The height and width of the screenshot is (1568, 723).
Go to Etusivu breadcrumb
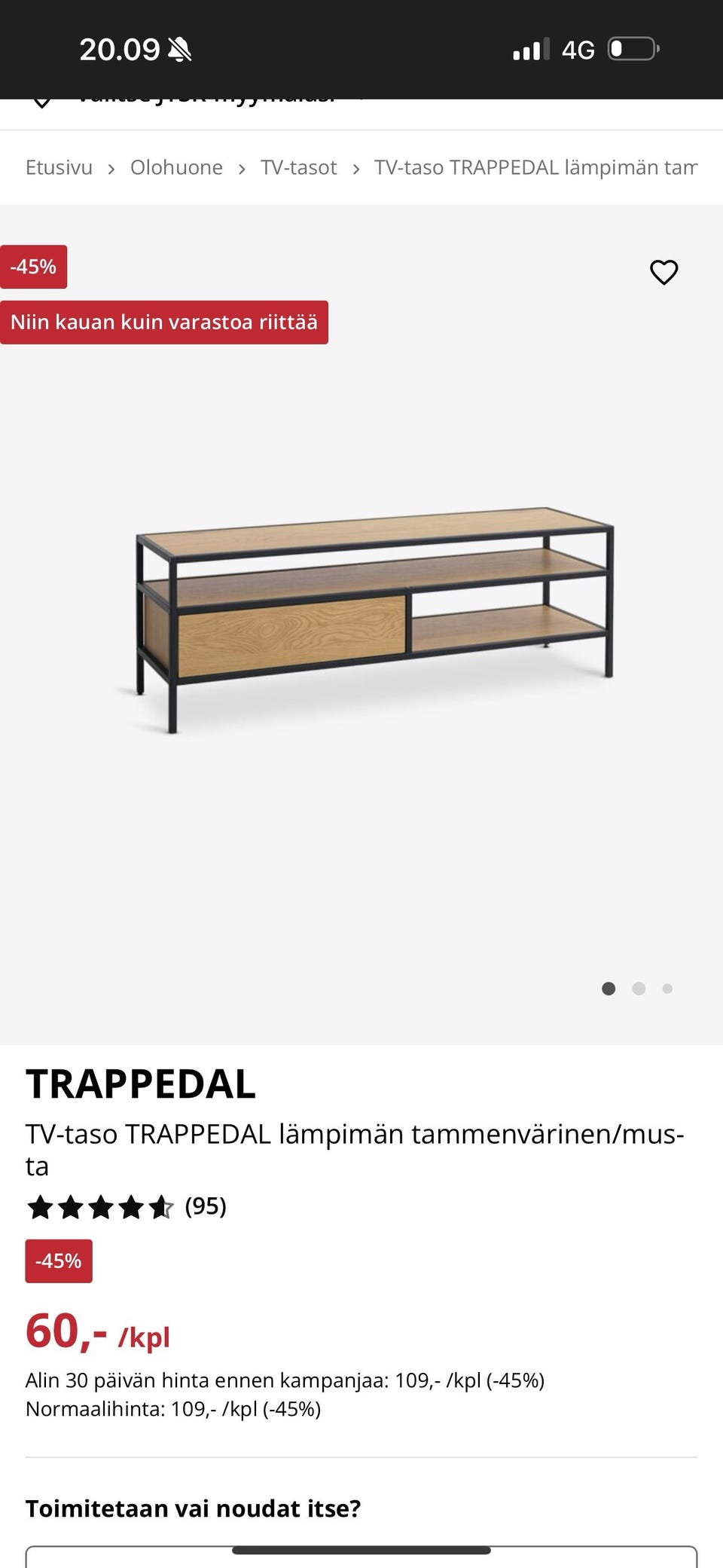tap(59, 167)
